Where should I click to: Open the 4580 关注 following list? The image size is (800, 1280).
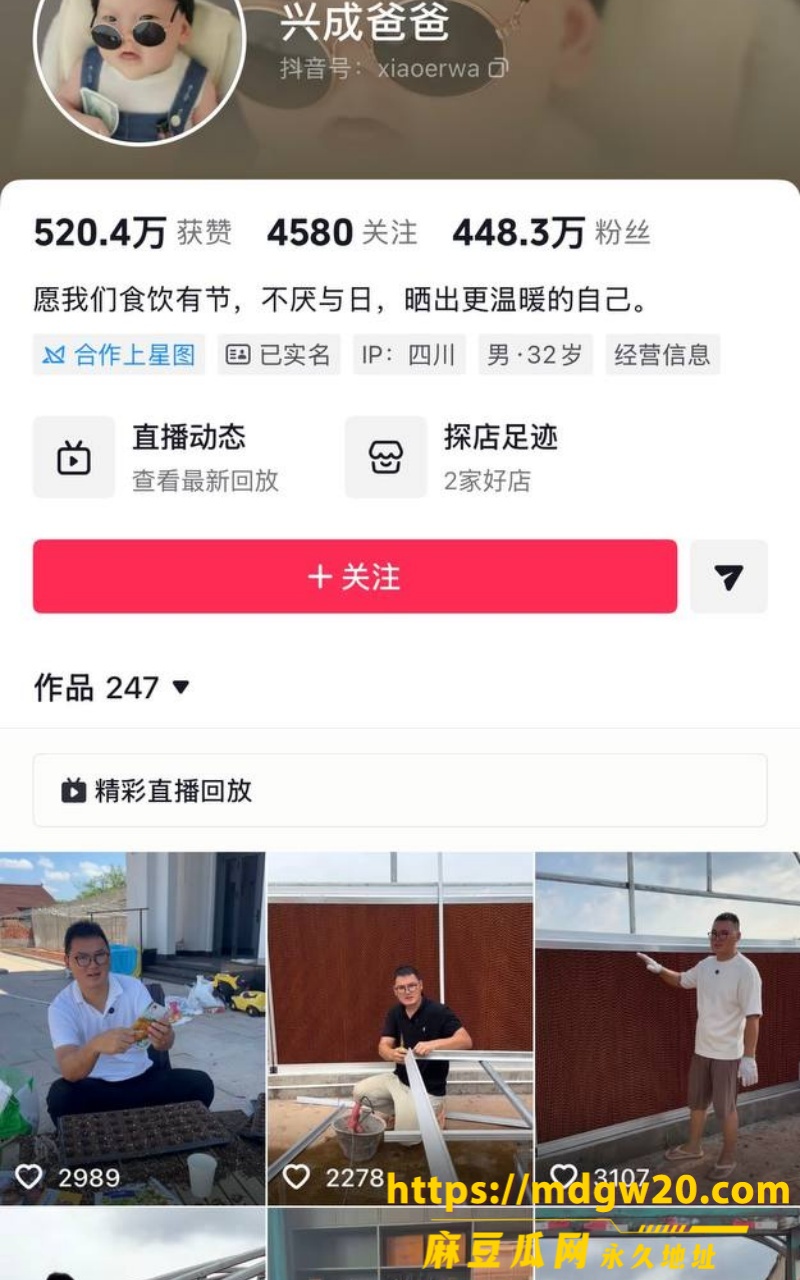click(342, 233)
